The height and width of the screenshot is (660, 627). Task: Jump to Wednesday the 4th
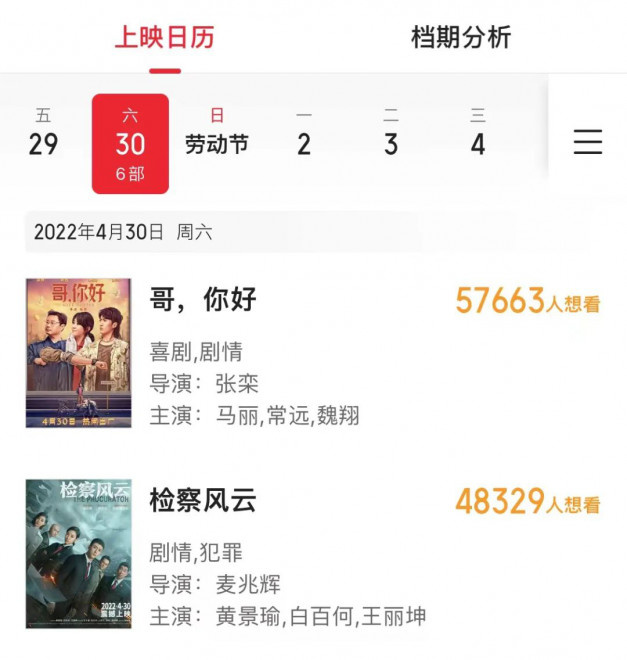478,134
